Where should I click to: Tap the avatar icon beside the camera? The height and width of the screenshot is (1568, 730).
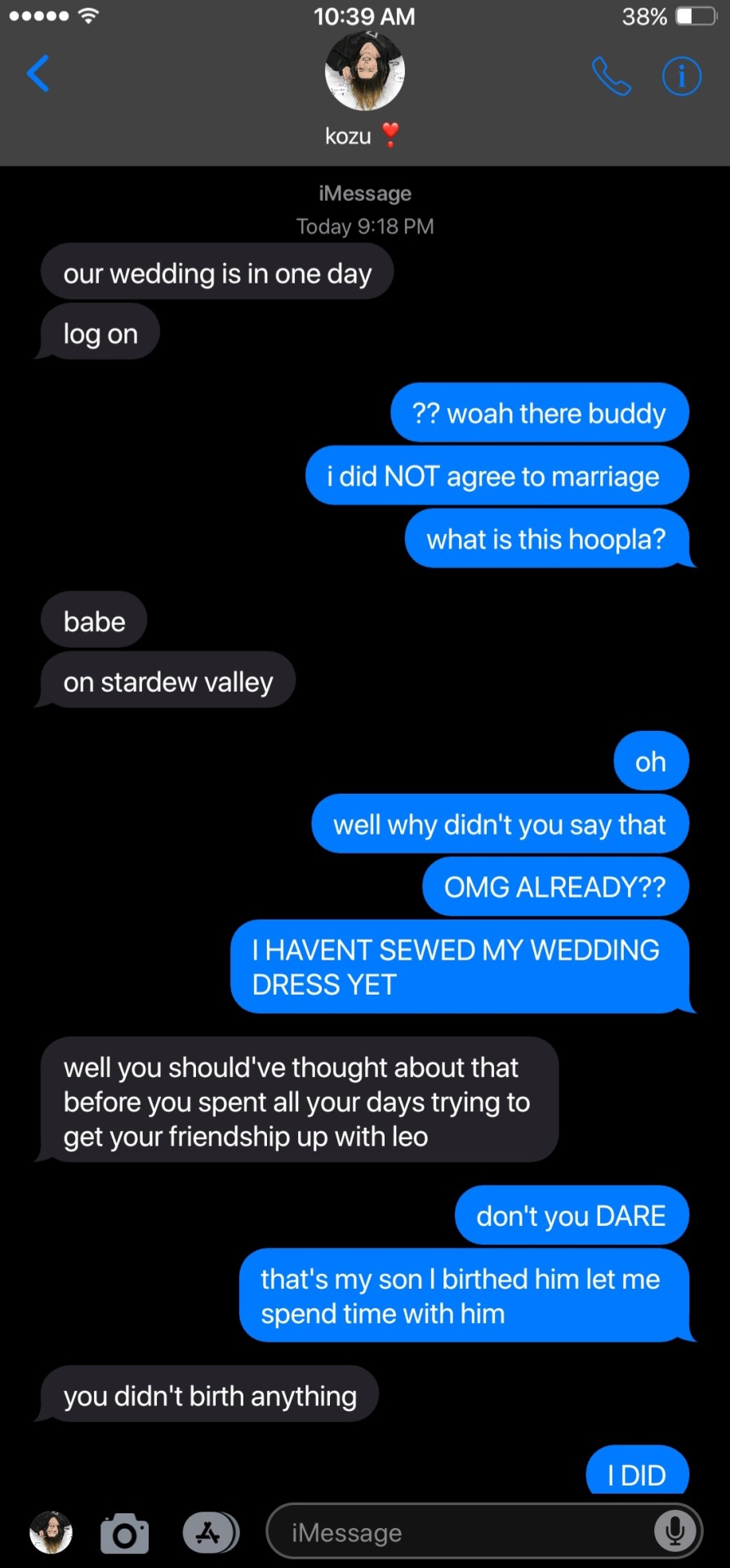(51, 1533)
